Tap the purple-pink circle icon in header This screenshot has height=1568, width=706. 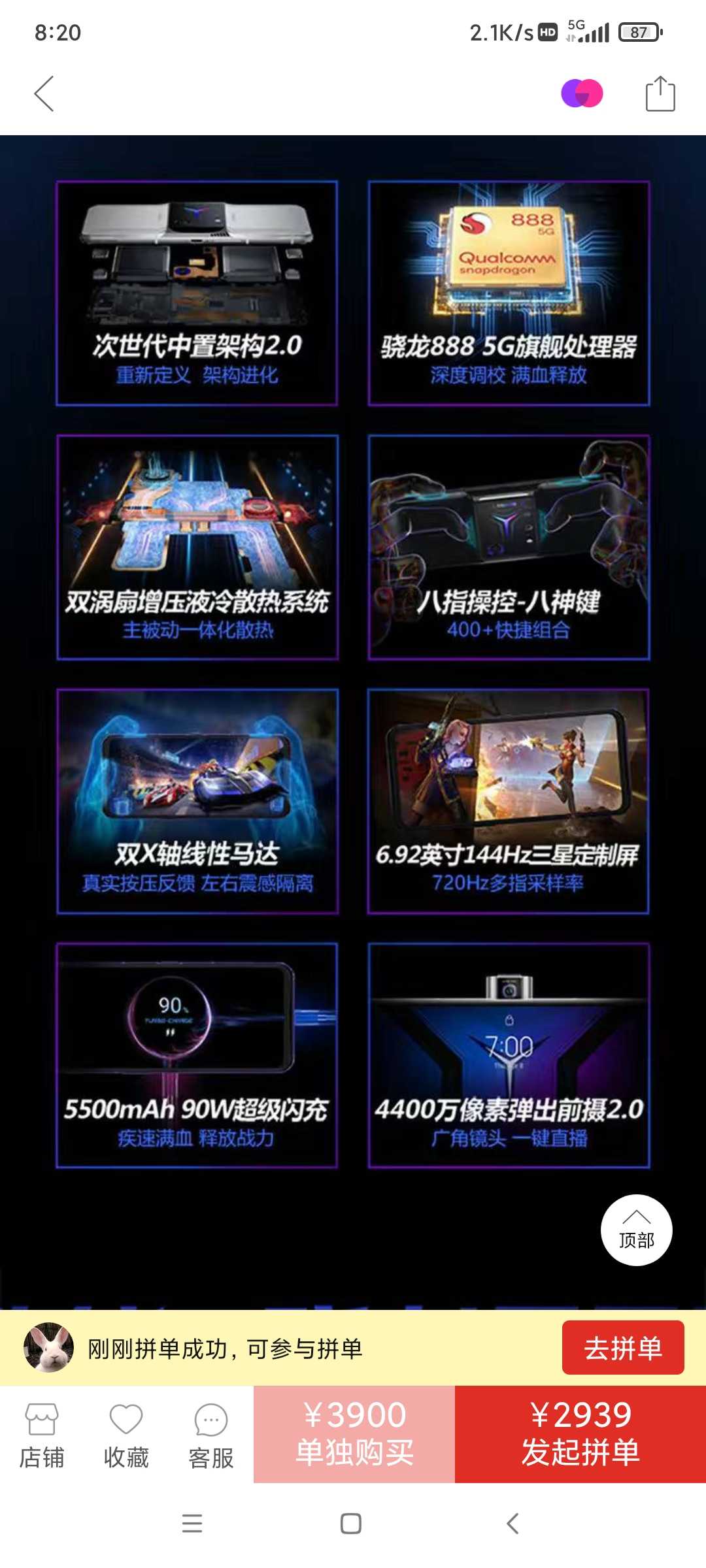[582, 93]
